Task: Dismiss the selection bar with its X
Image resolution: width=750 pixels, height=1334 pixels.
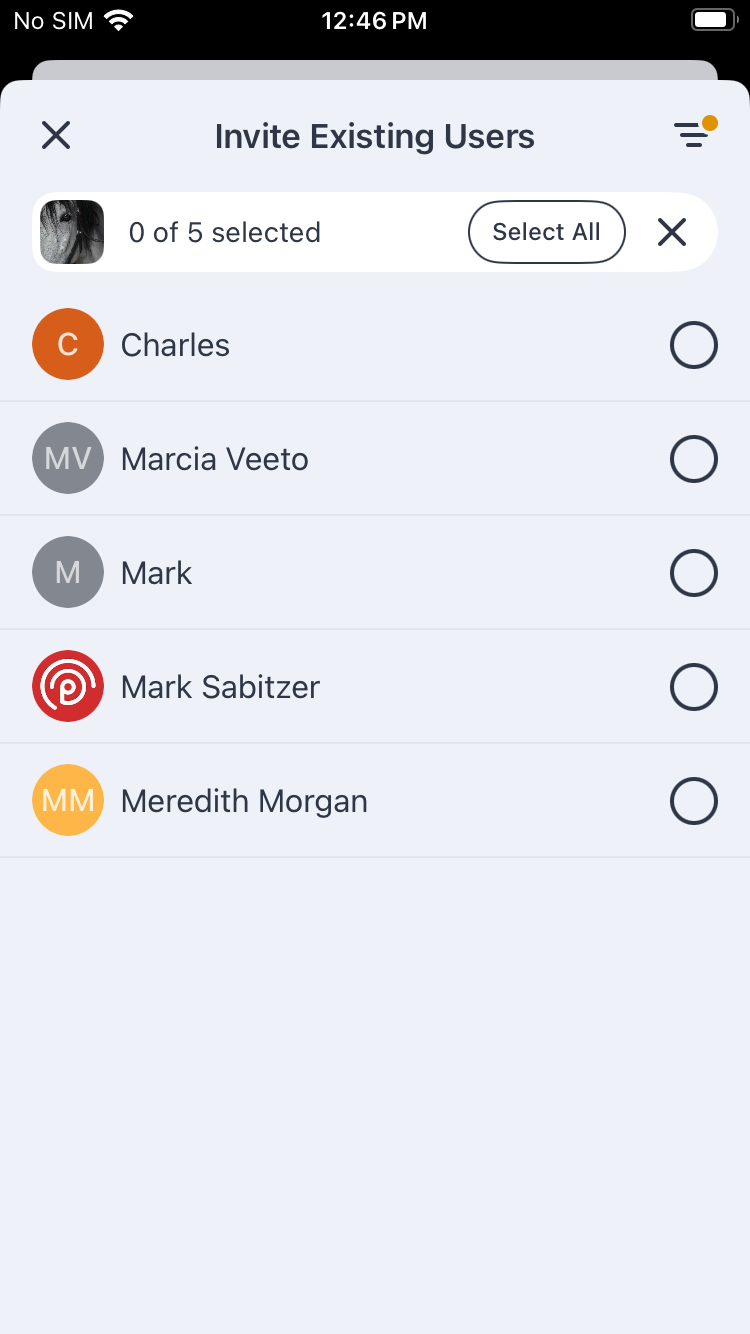Action: (x=672, y=232)
